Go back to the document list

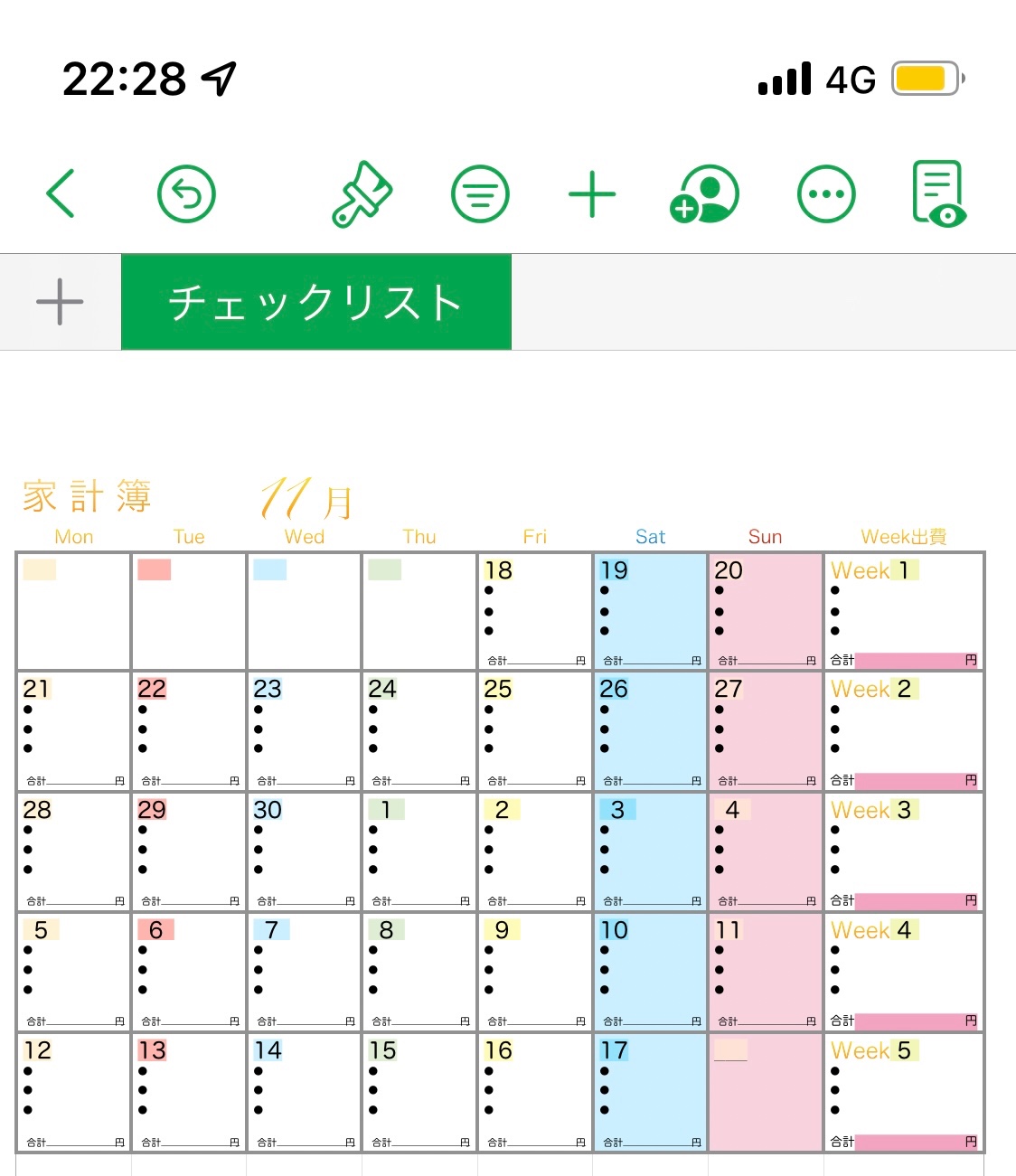click(x=61, y=193)
